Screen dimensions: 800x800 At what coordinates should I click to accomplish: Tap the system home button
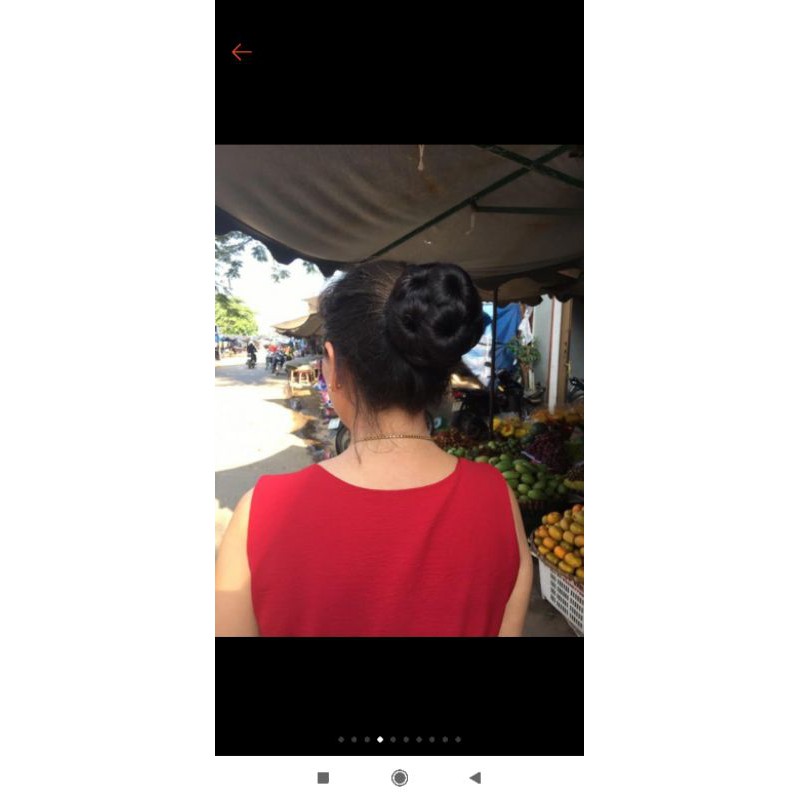click(x=399, y=778)
